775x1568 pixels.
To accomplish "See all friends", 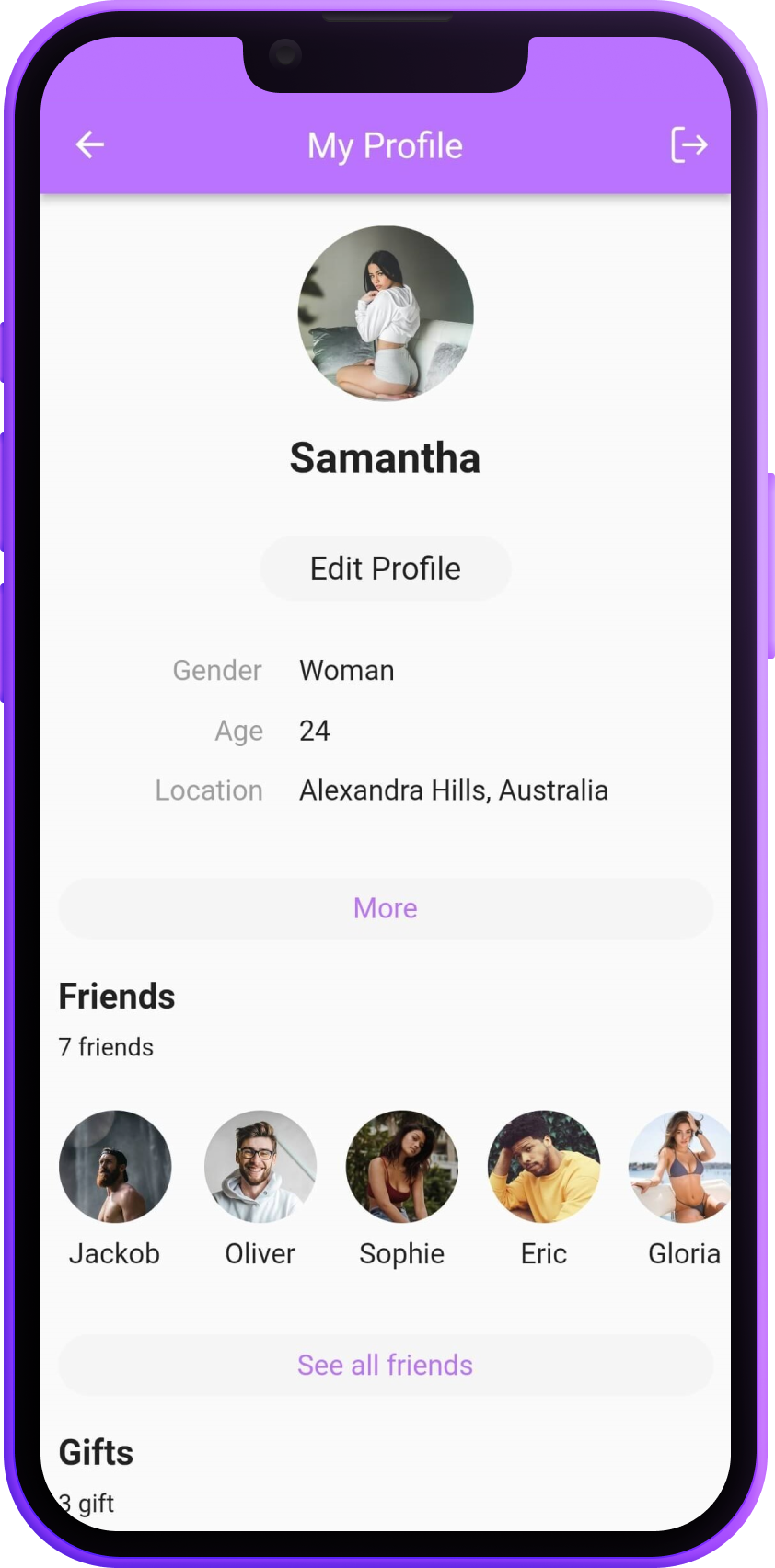I will click(x=386, y=1365).
